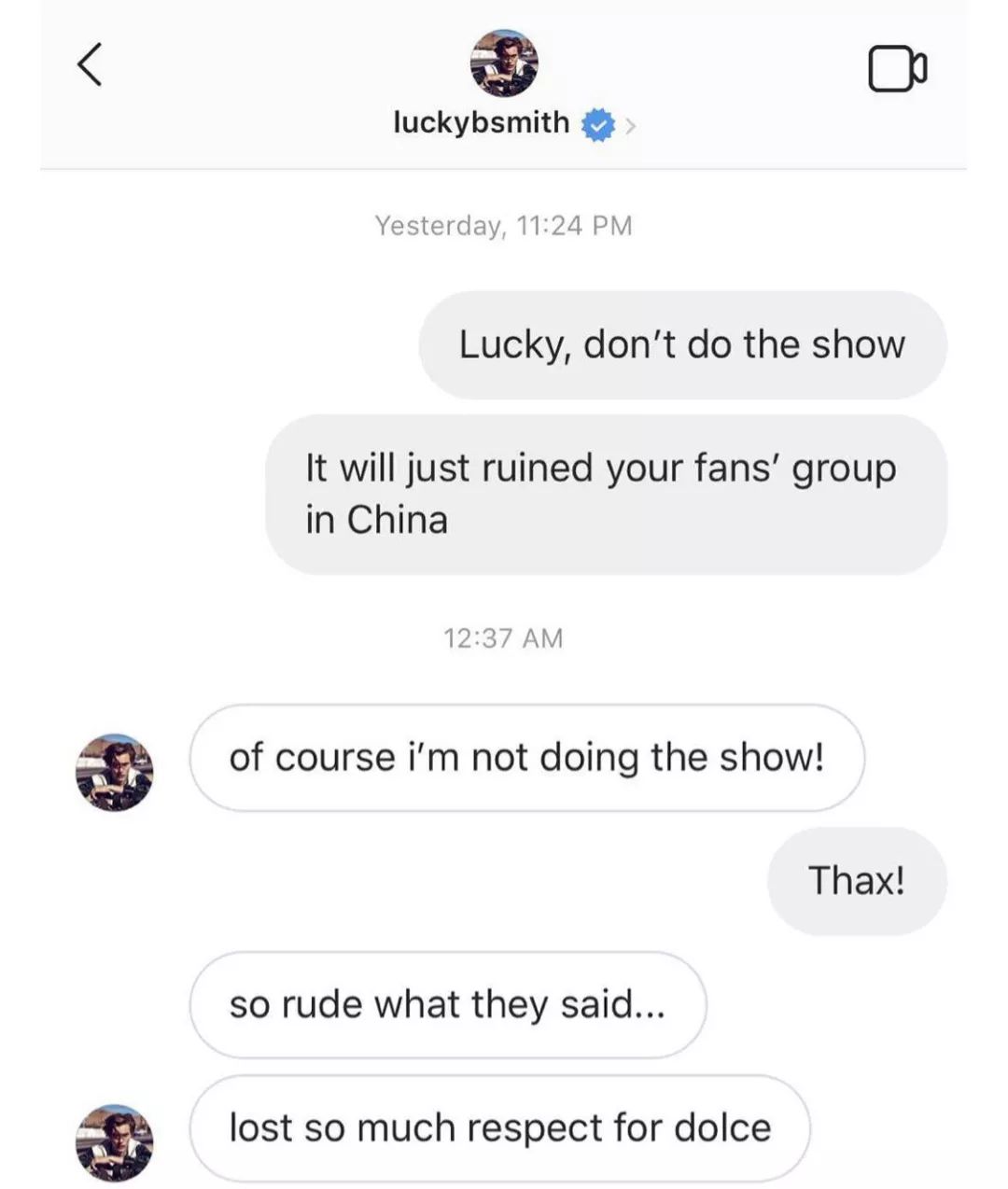Start a video call with luckybsmith
The height and width of the screenshot is (1189, 1008).
click(x=897, y=69)
